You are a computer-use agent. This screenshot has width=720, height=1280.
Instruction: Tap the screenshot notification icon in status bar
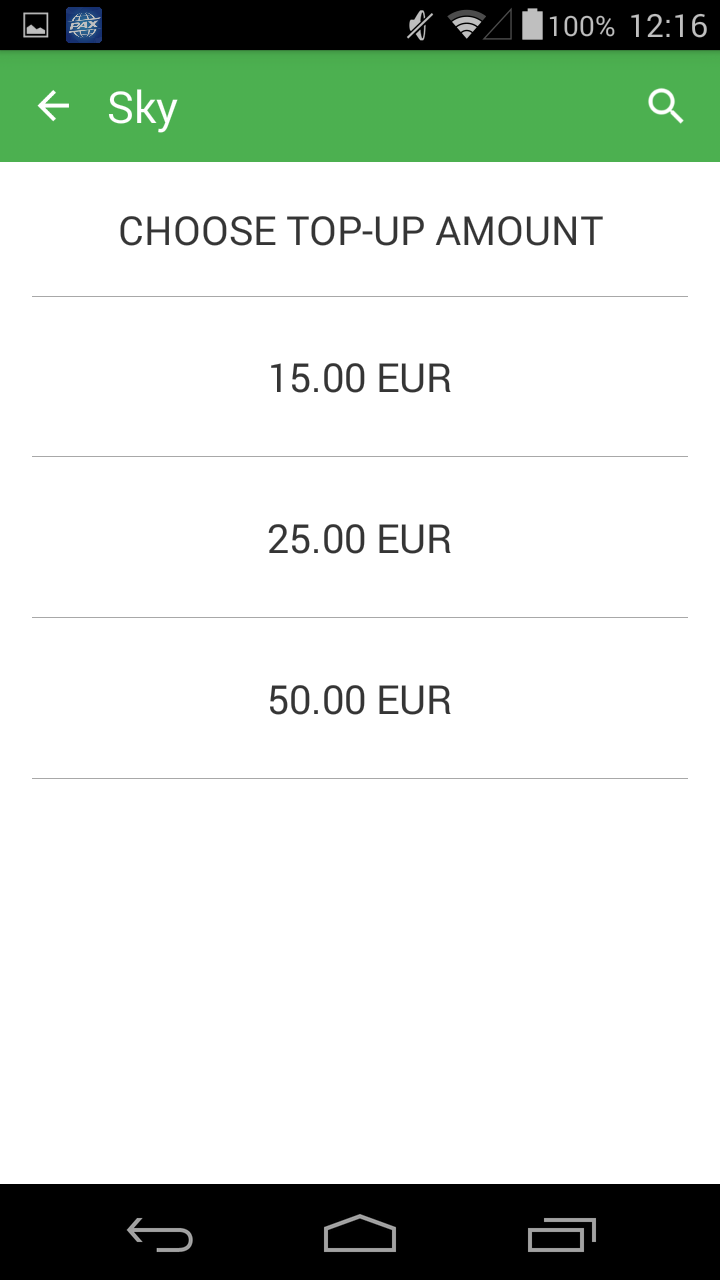click(36, 25)
